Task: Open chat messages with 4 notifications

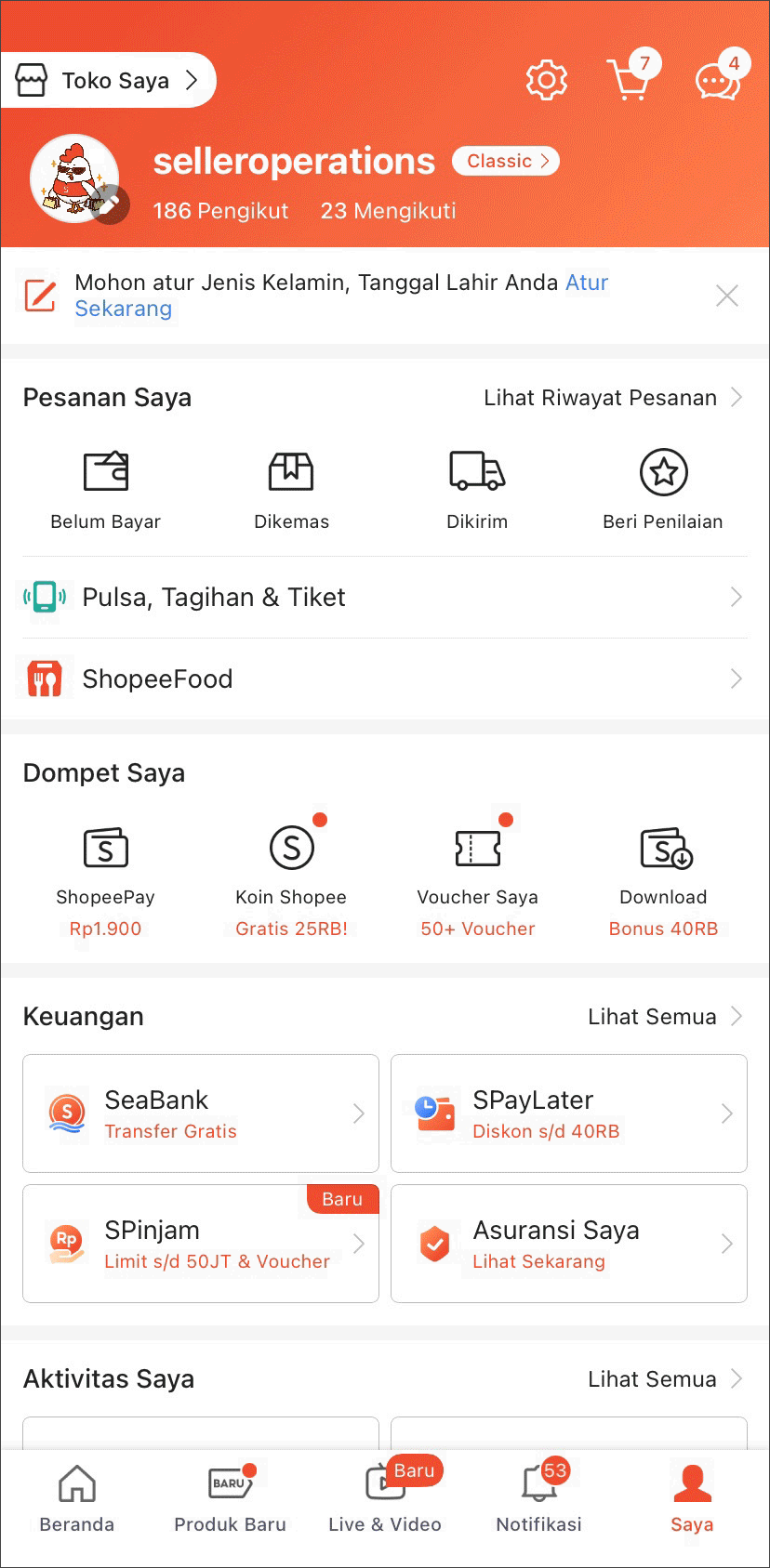Action: 716,82
